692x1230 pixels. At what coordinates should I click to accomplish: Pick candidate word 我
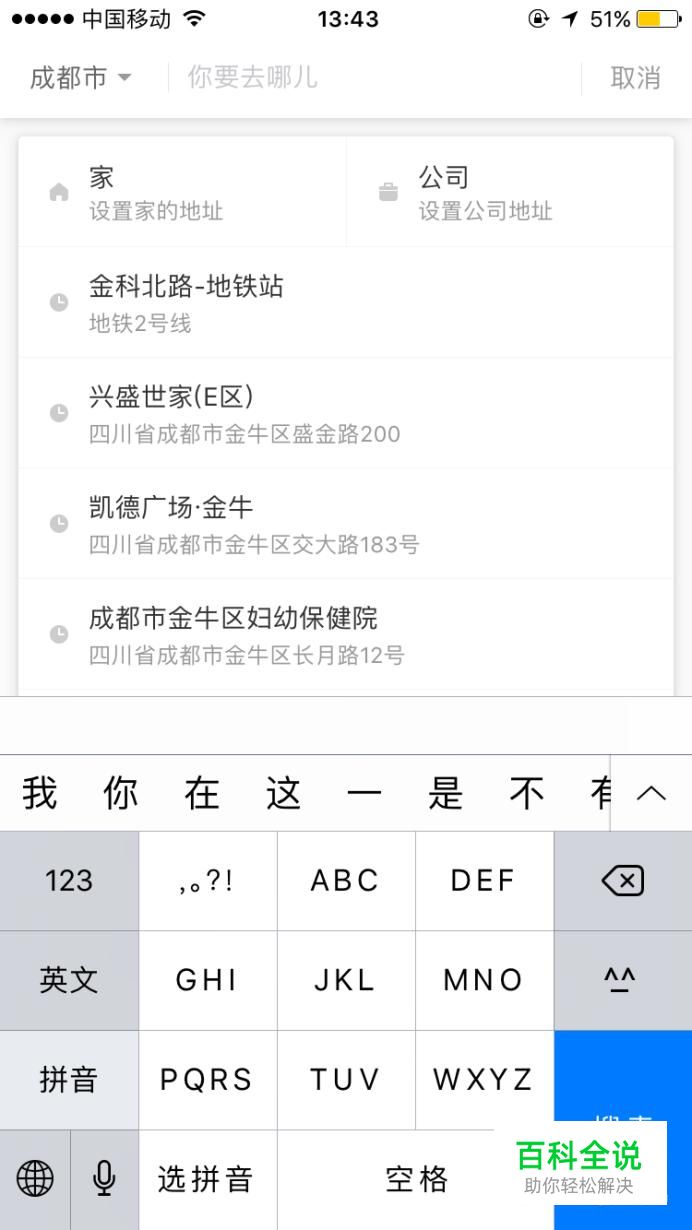[40, 793]
